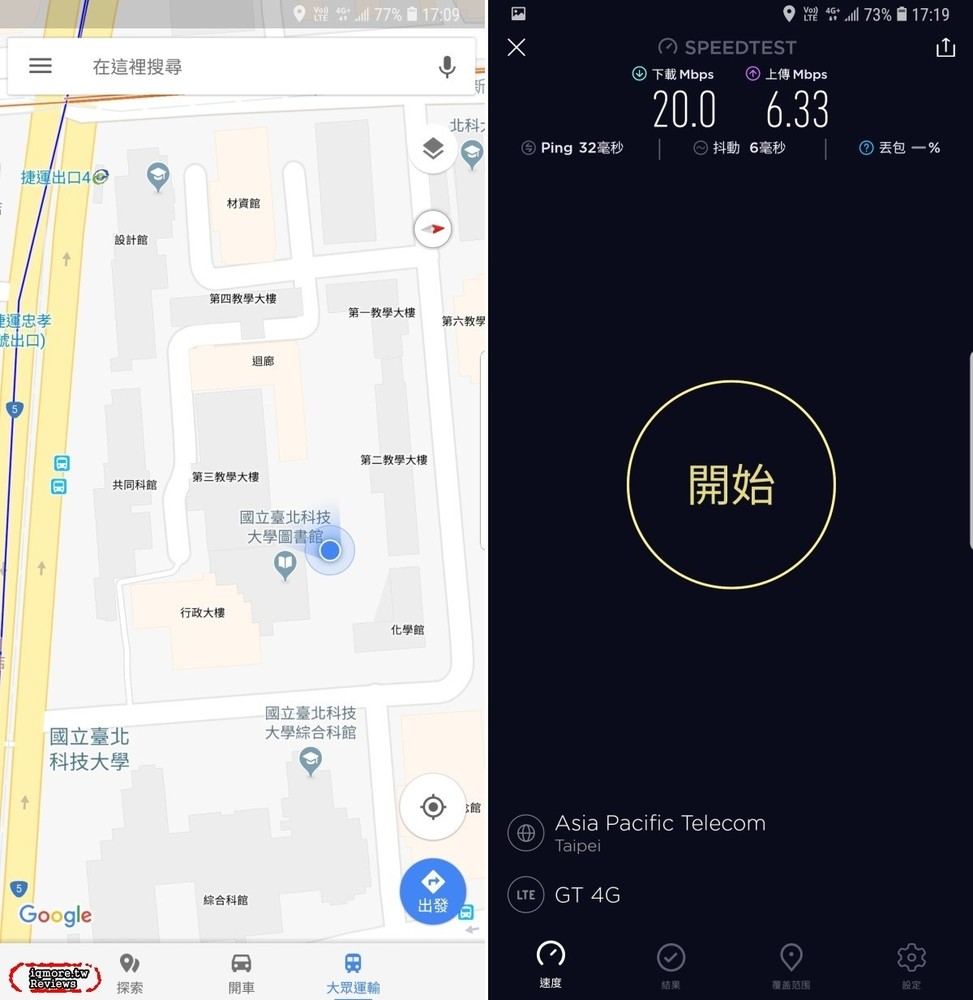Open the Google Maps hamburger menu
Image resolution: width=973 pixels, height=1000 pixels.
tap(40, 66)
